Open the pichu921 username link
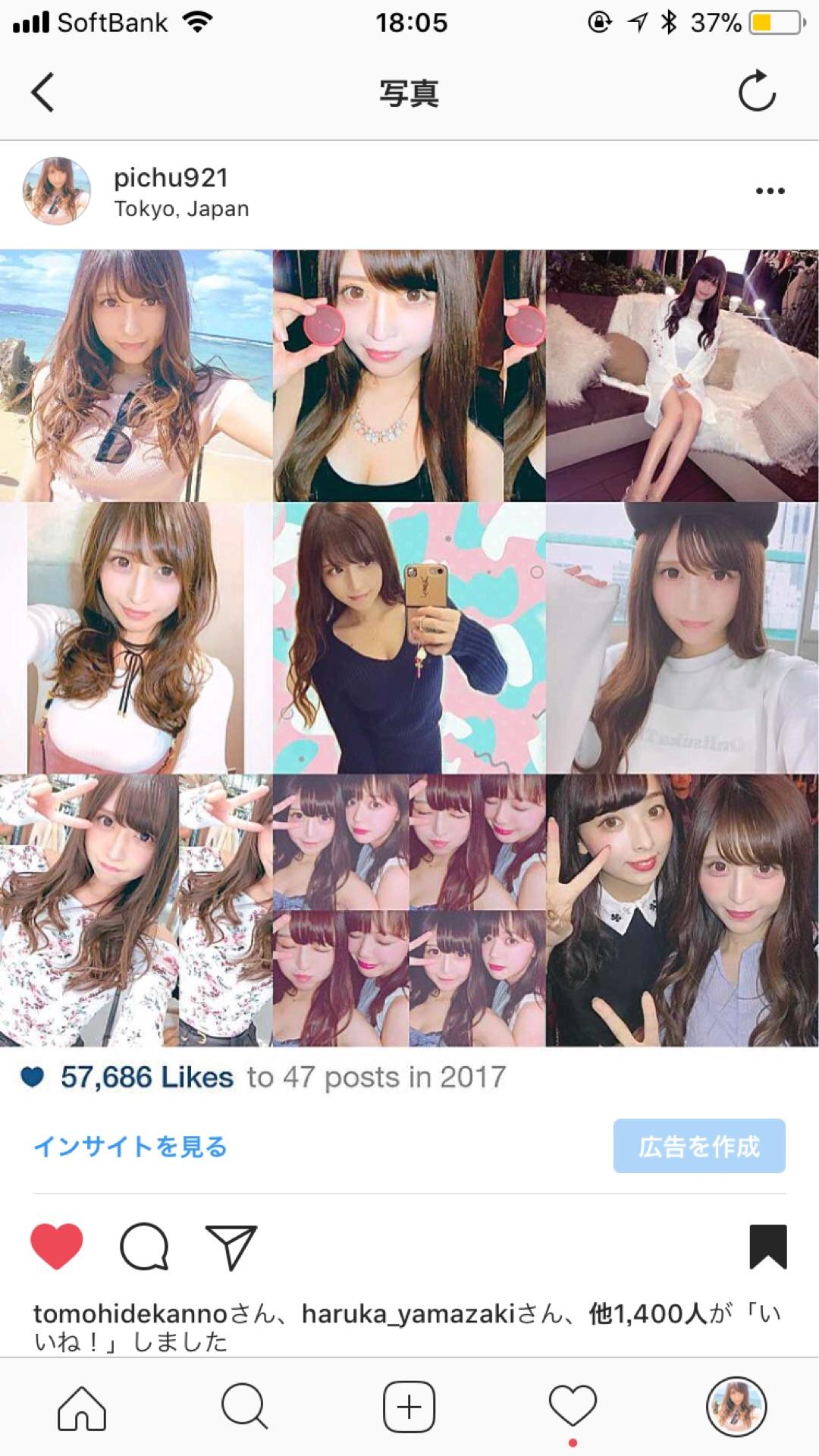The height and width of the screenshot is (1456, 819). click(171, 177)
